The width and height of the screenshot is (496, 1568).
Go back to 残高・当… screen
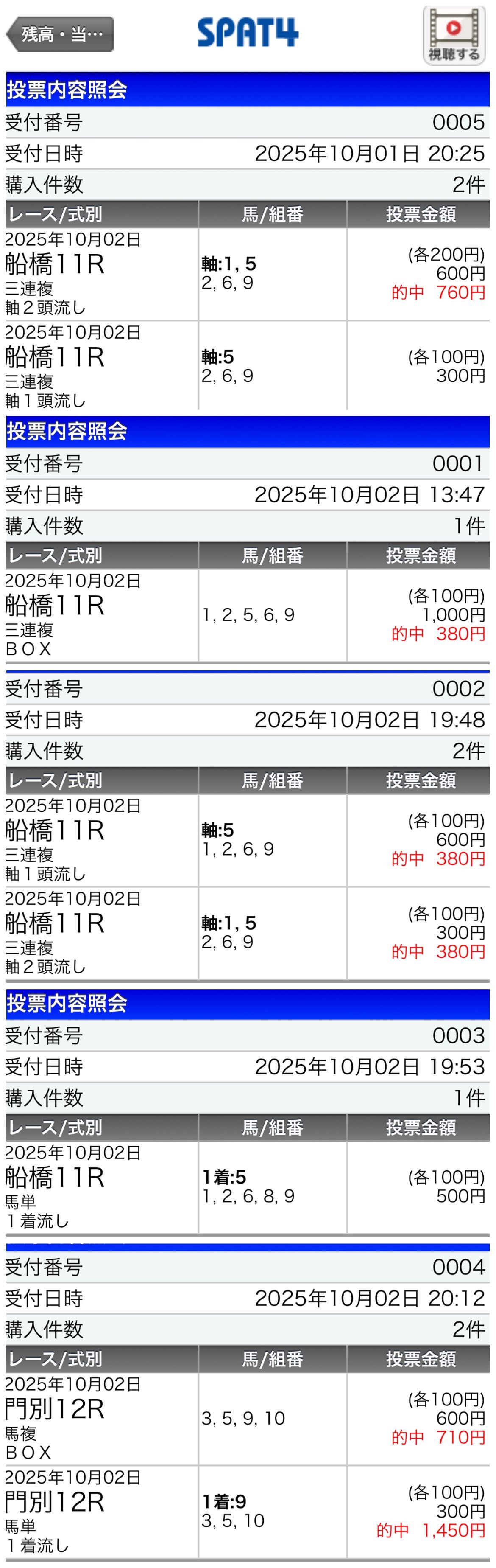pyautogui.click(x=60, y=34)
